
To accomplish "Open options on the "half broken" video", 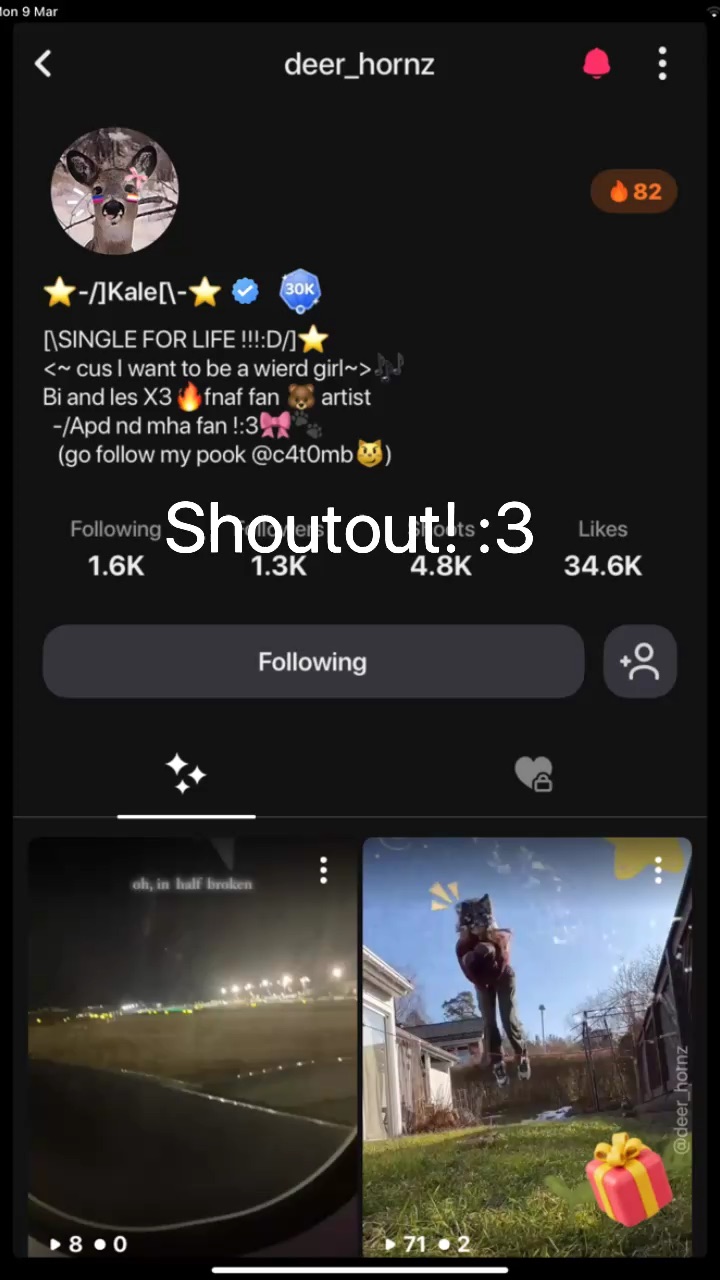I will [323, 870].
